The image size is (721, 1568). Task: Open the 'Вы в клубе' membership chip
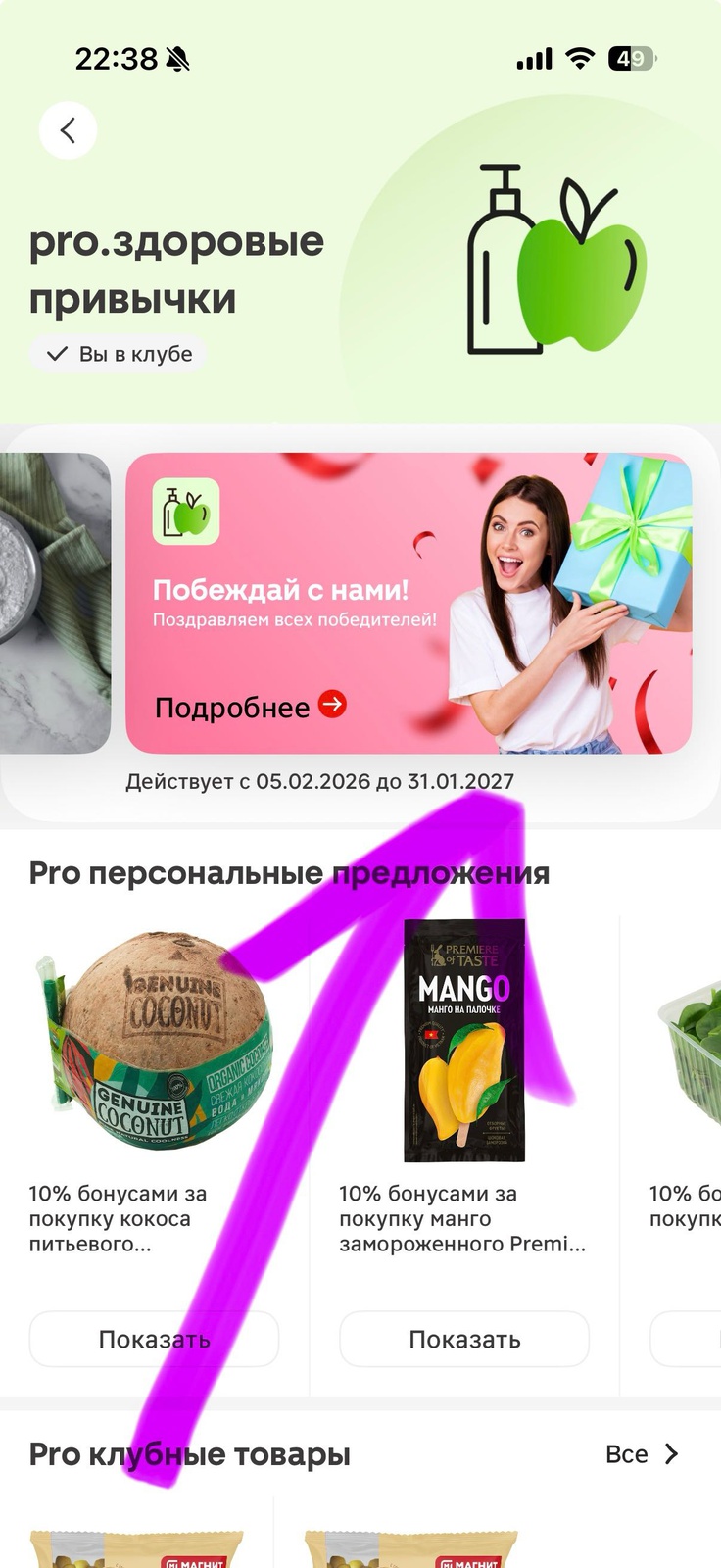pyautogui.click(x=118, y=354)
